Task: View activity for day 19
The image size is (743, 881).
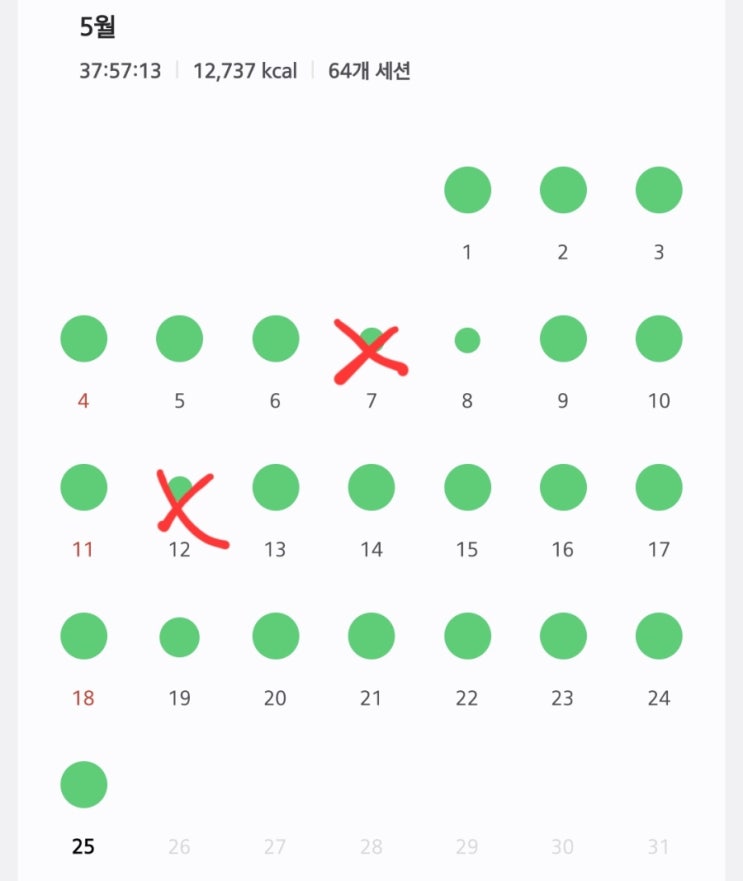Action: 179,637
